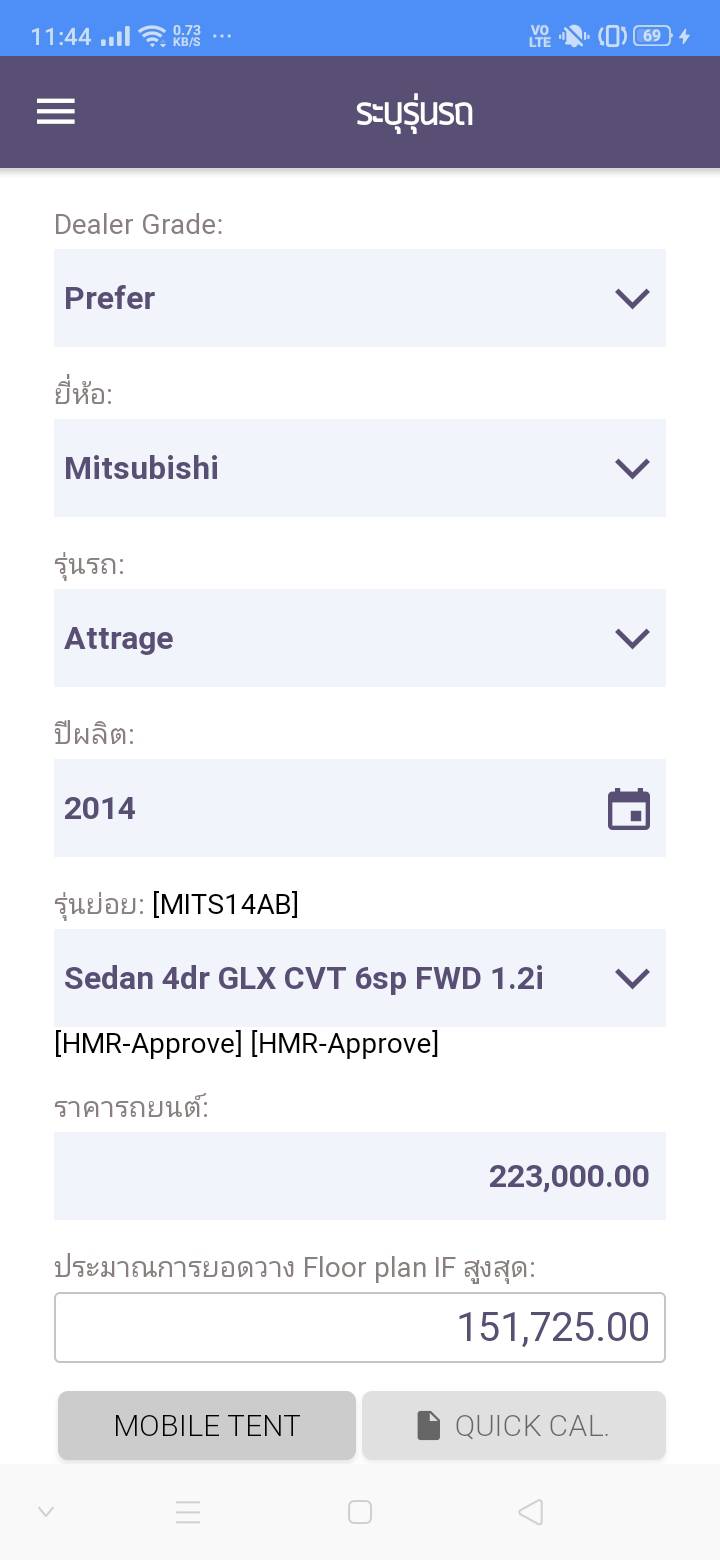Change the car model from Attrage
Screen dimensions: 720x1560
coord(359,638)
